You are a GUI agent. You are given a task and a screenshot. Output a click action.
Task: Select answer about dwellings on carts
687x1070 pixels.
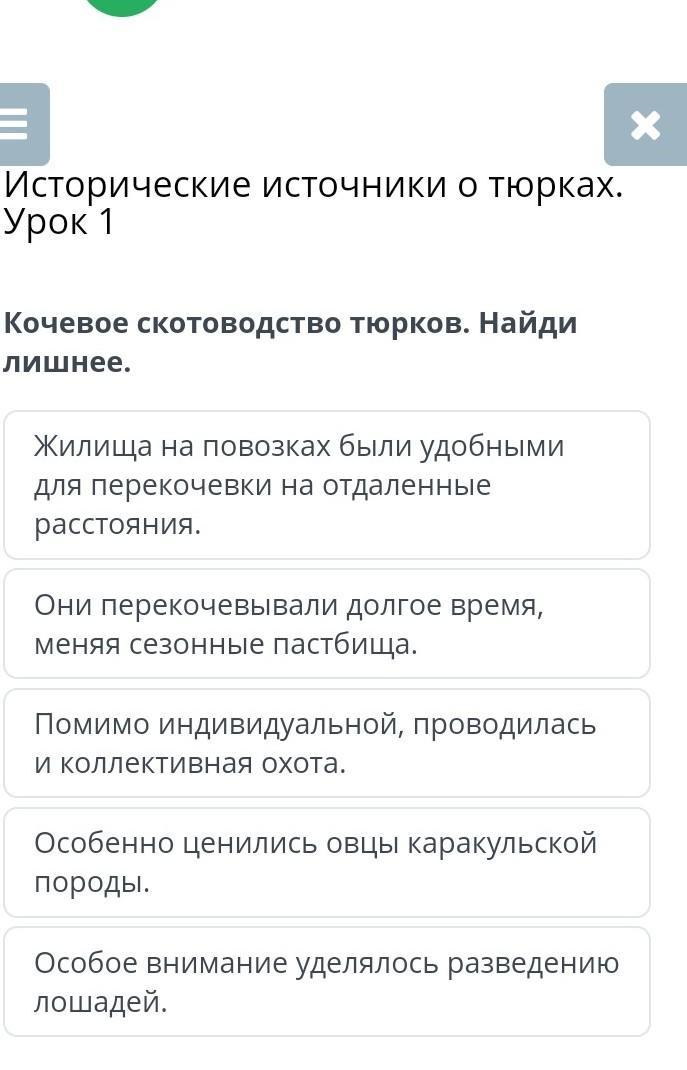pos(326,485)
